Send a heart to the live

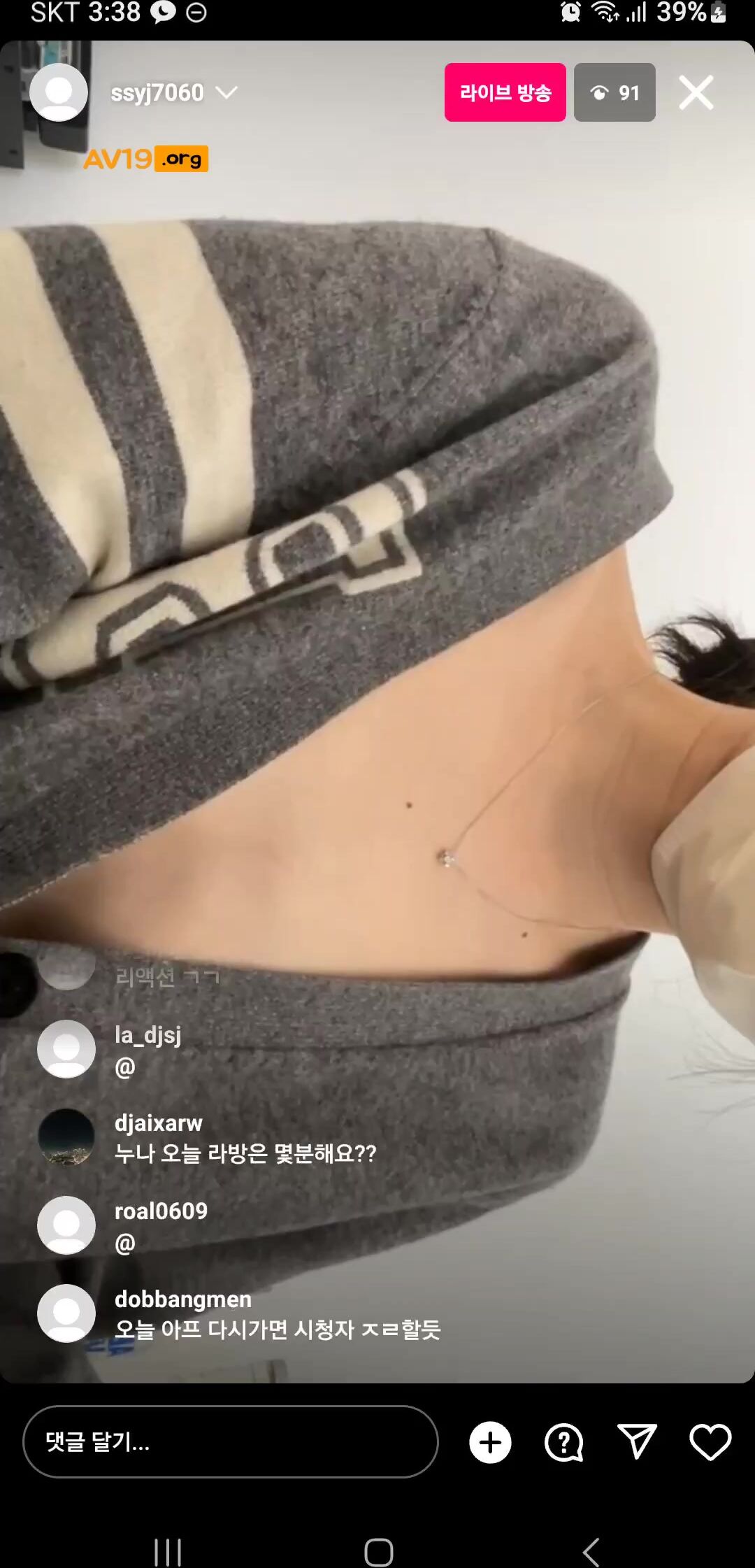[710, 1442]
